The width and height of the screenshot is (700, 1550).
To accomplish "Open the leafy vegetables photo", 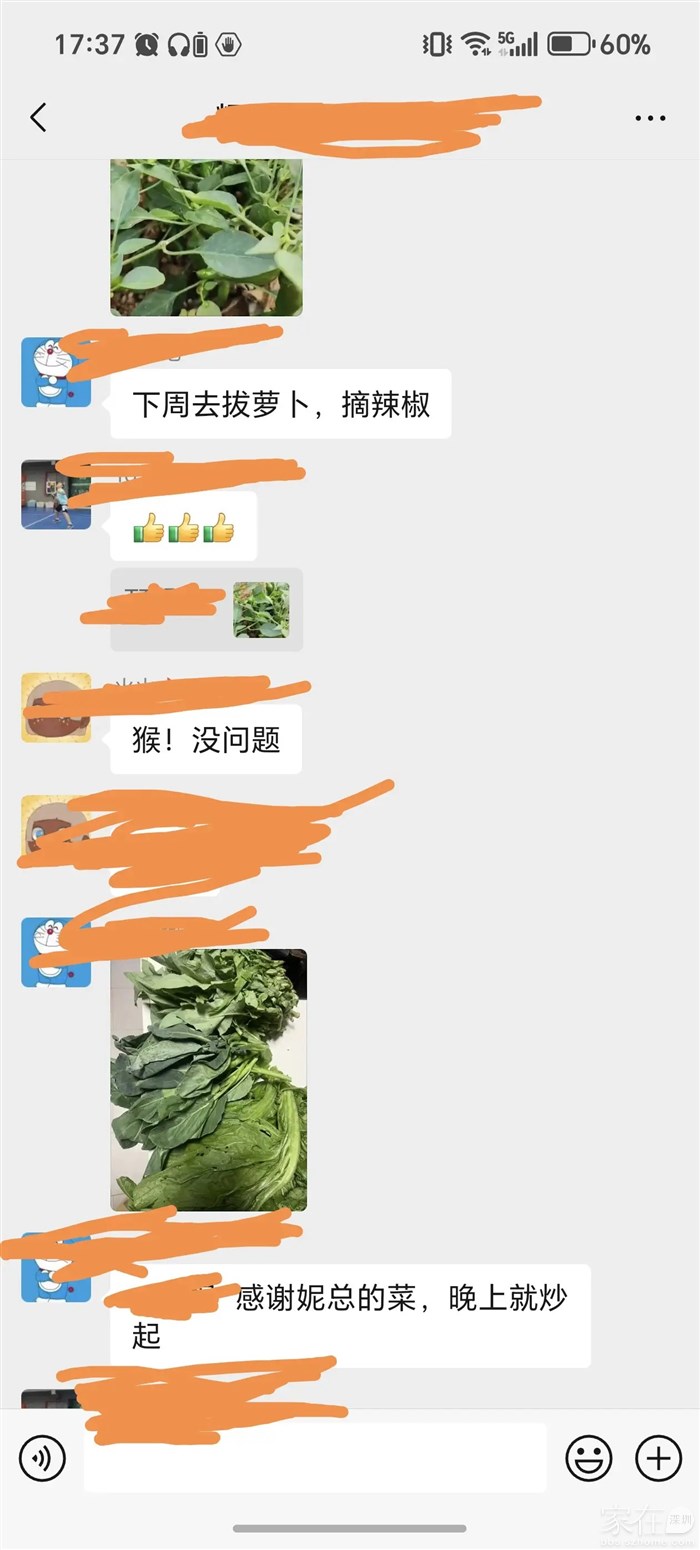I will click(208, 1080).
